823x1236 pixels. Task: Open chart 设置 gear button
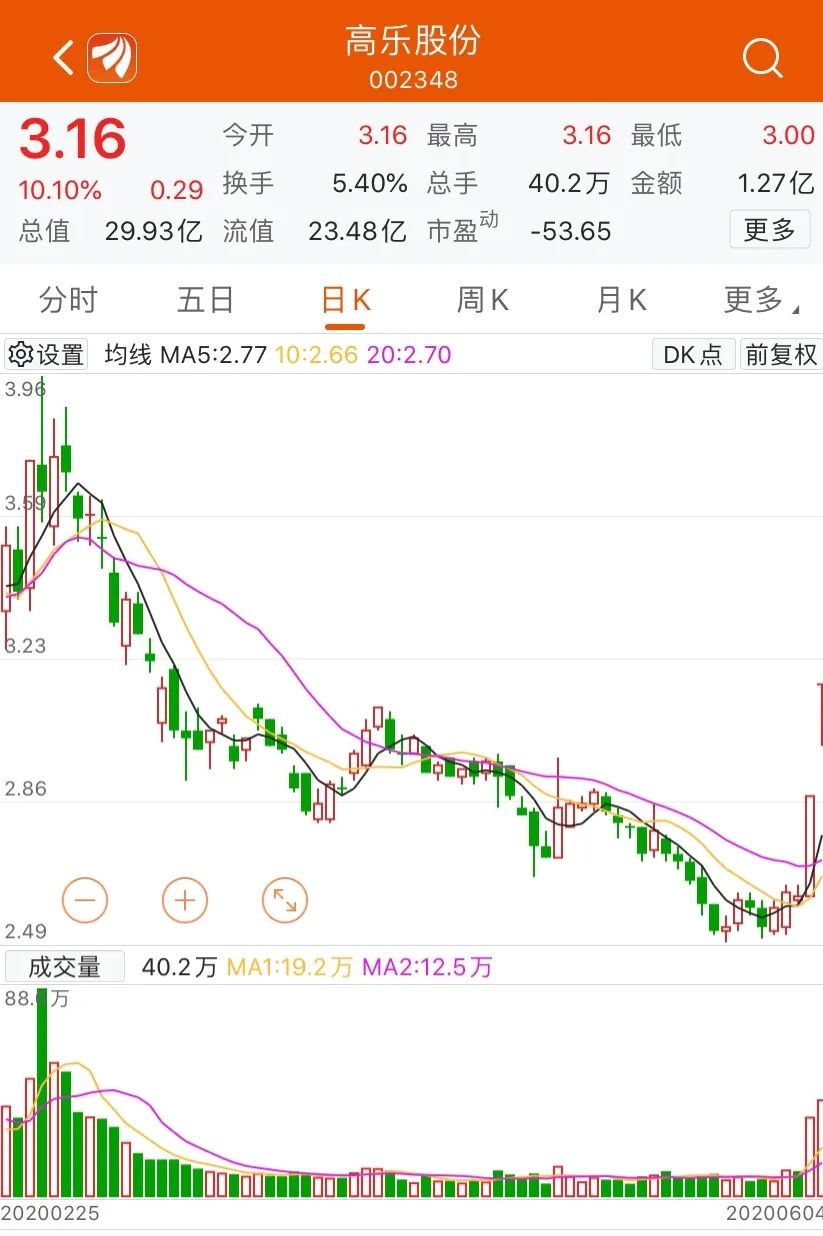pyautogui.click(x=47, y=354)
